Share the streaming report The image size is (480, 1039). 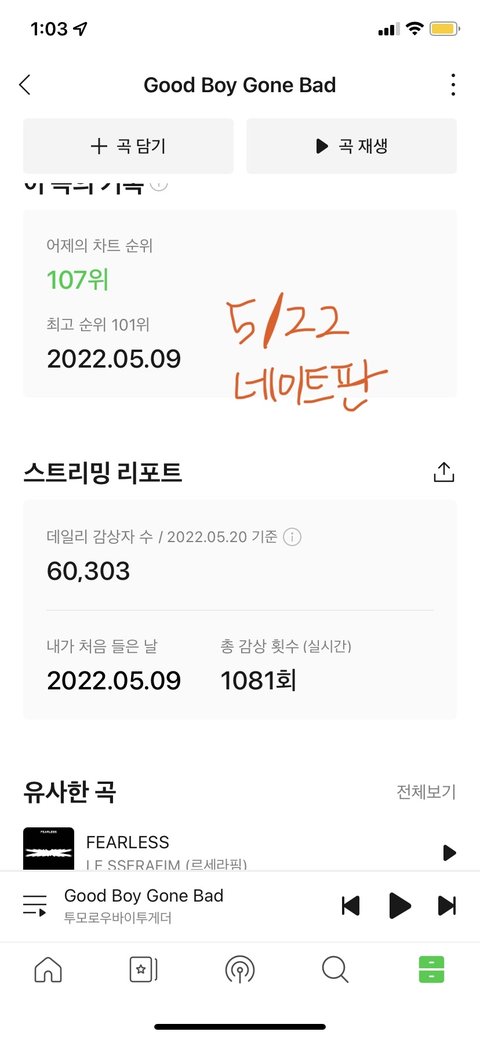click(x=444, y=472)
